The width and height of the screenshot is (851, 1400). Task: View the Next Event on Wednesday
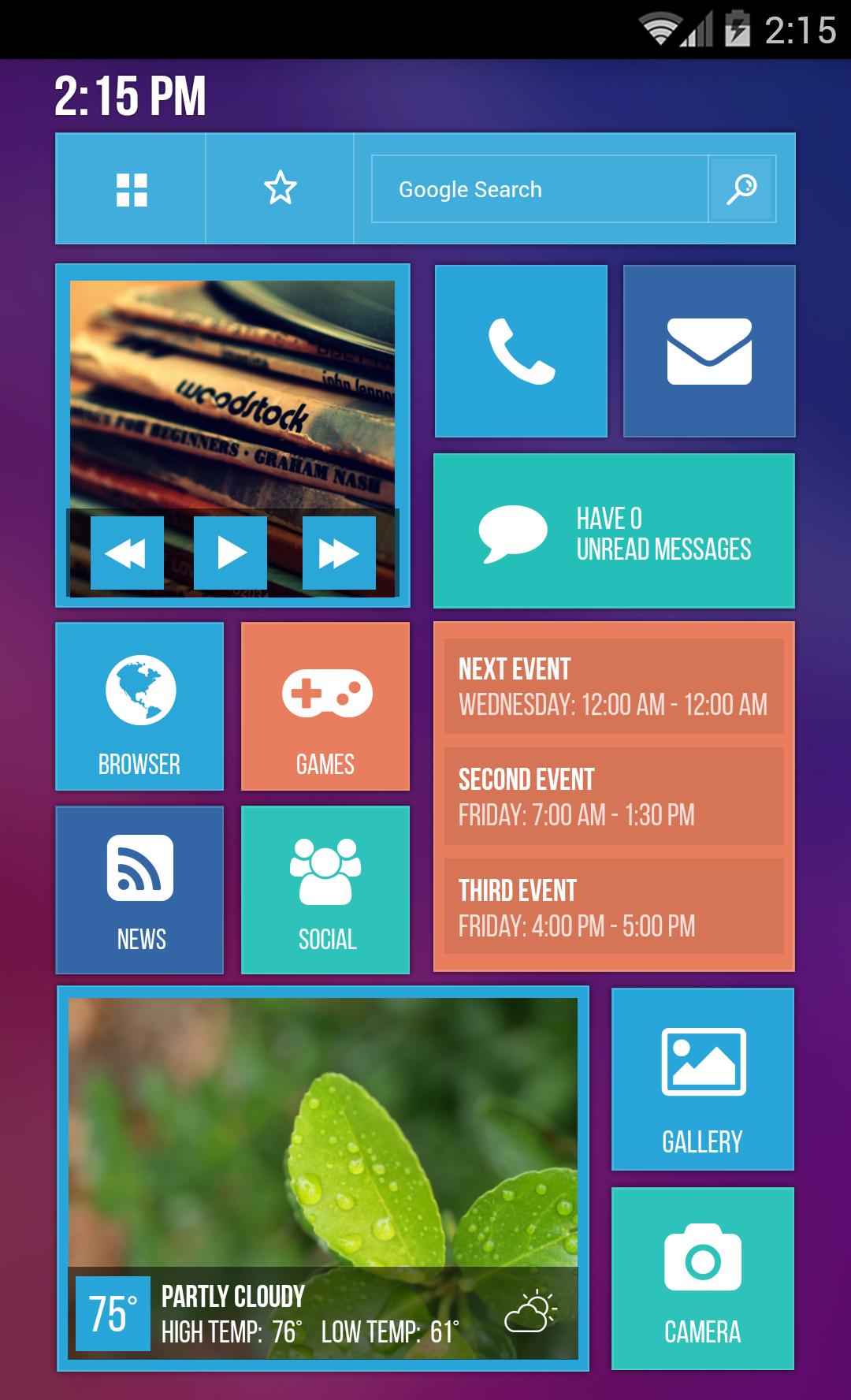(614, 687)
